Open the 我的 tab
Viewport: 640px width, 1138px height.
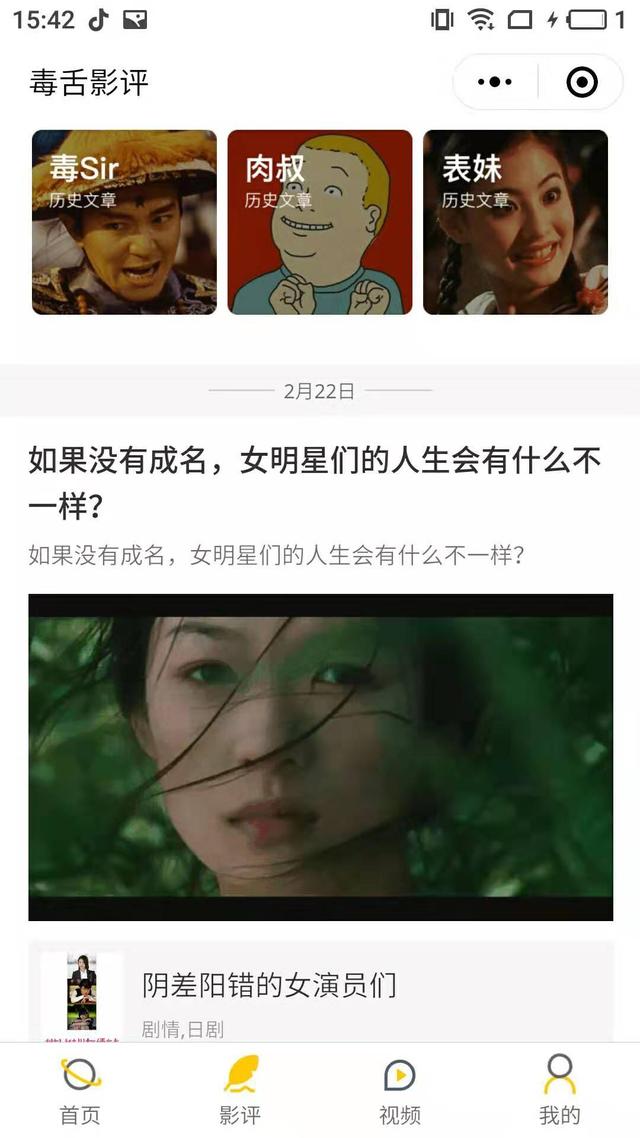[559, 1090]
